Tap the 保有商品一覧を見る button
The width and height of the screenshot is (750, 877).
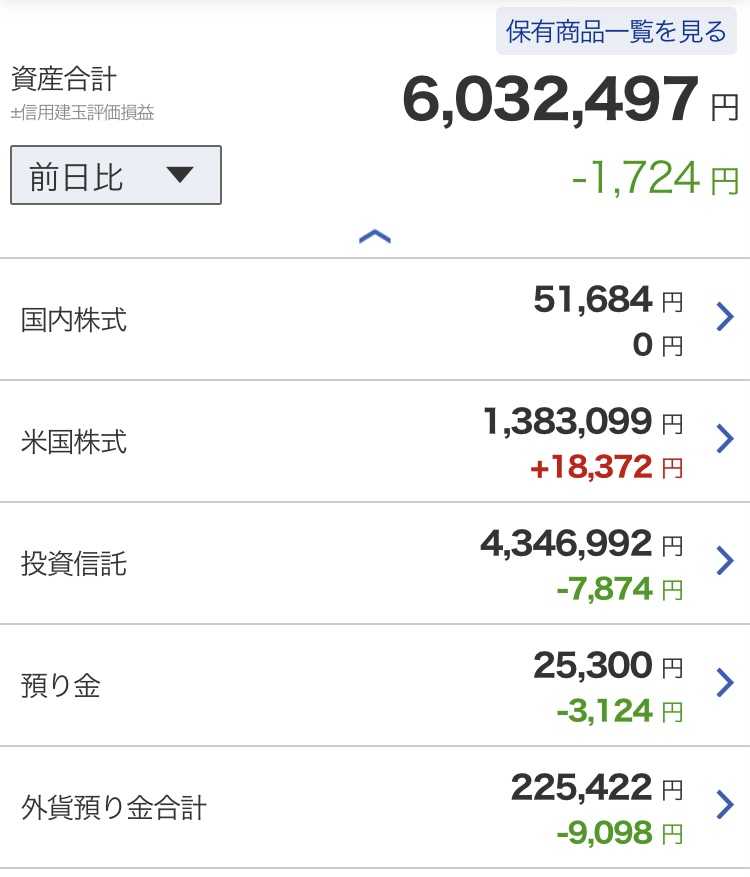[616, 31]
